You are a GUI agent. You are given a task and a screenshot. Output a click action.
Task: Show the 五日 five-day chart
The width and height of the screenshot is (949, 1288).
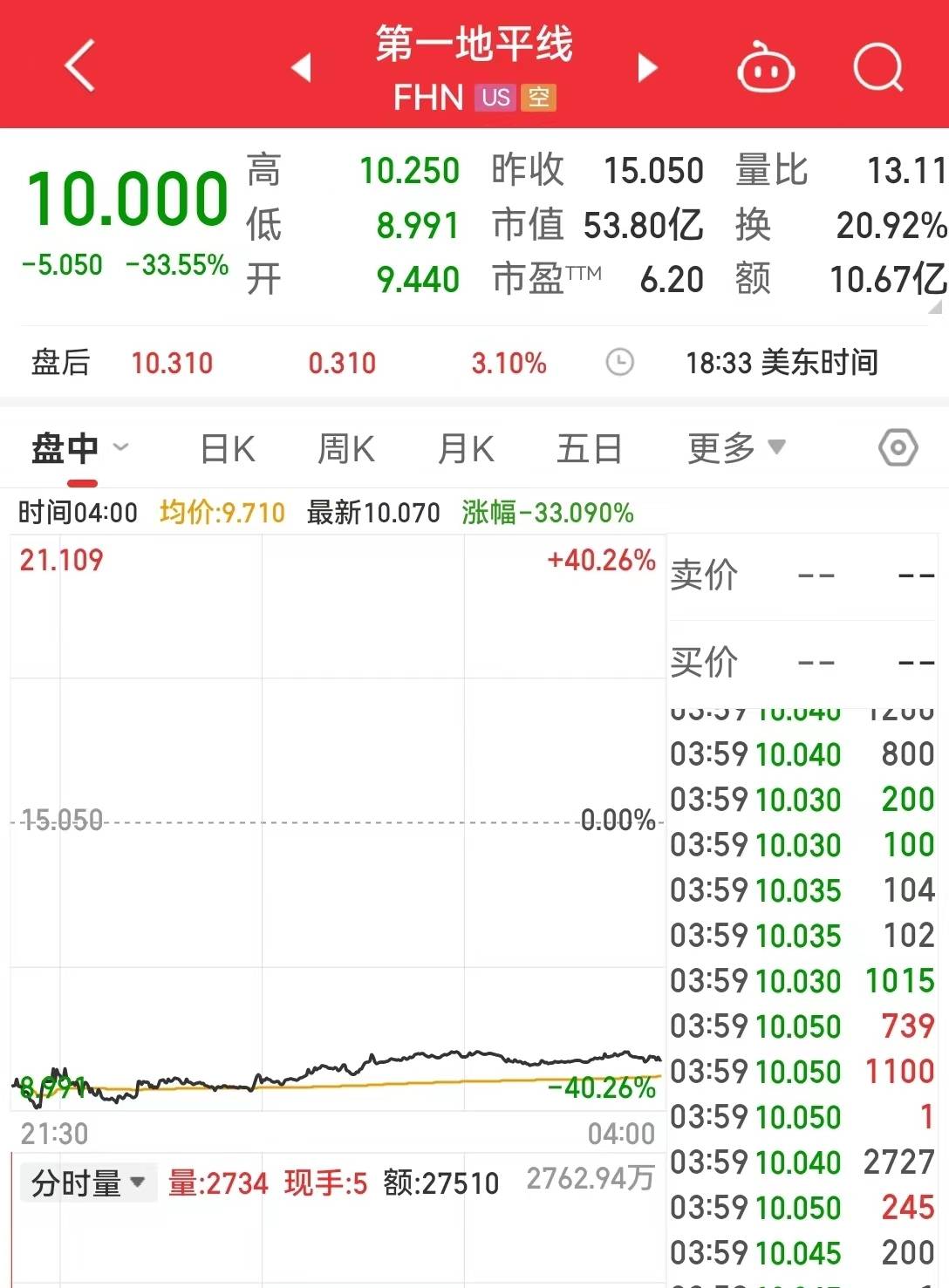coord(590,450)
